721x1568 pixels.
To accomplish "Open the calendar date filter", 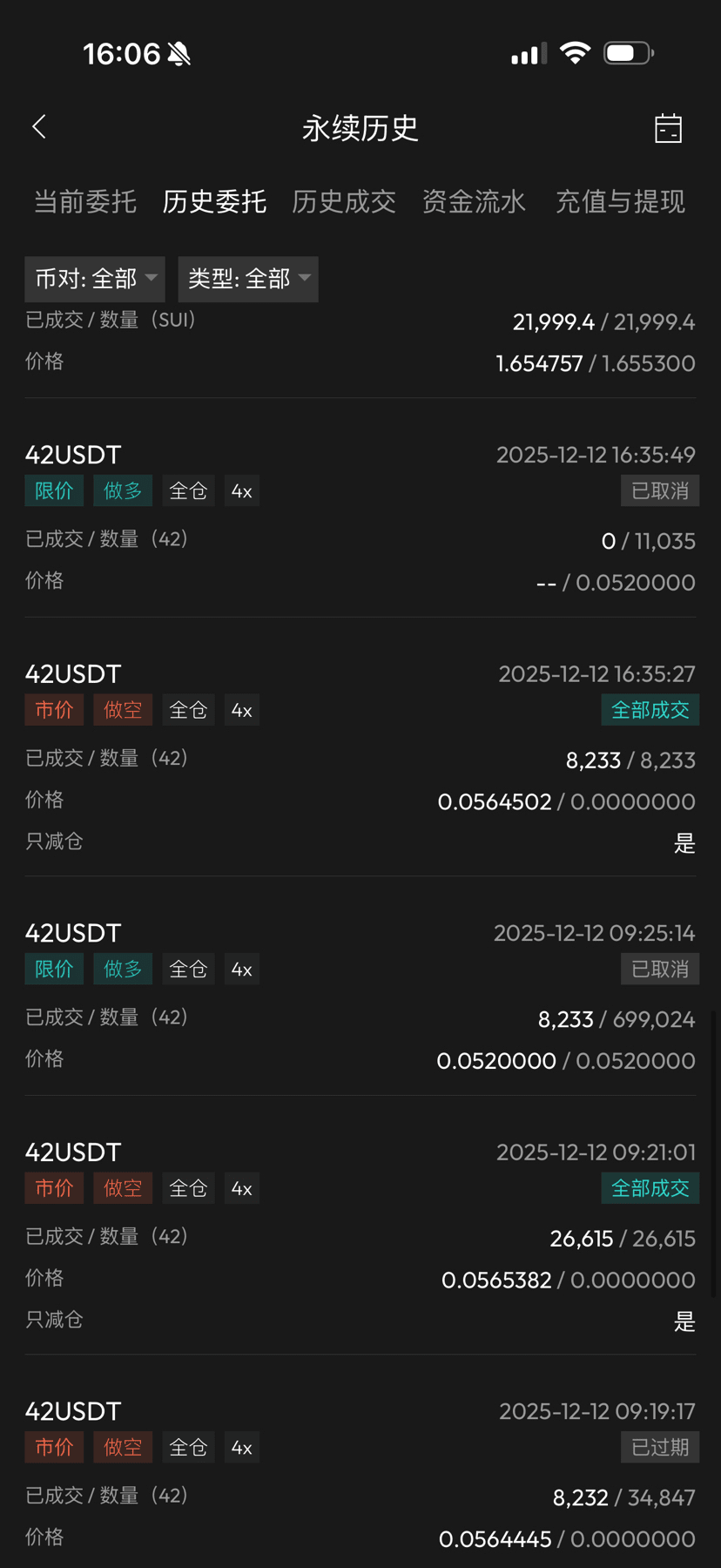I will 668,128.
